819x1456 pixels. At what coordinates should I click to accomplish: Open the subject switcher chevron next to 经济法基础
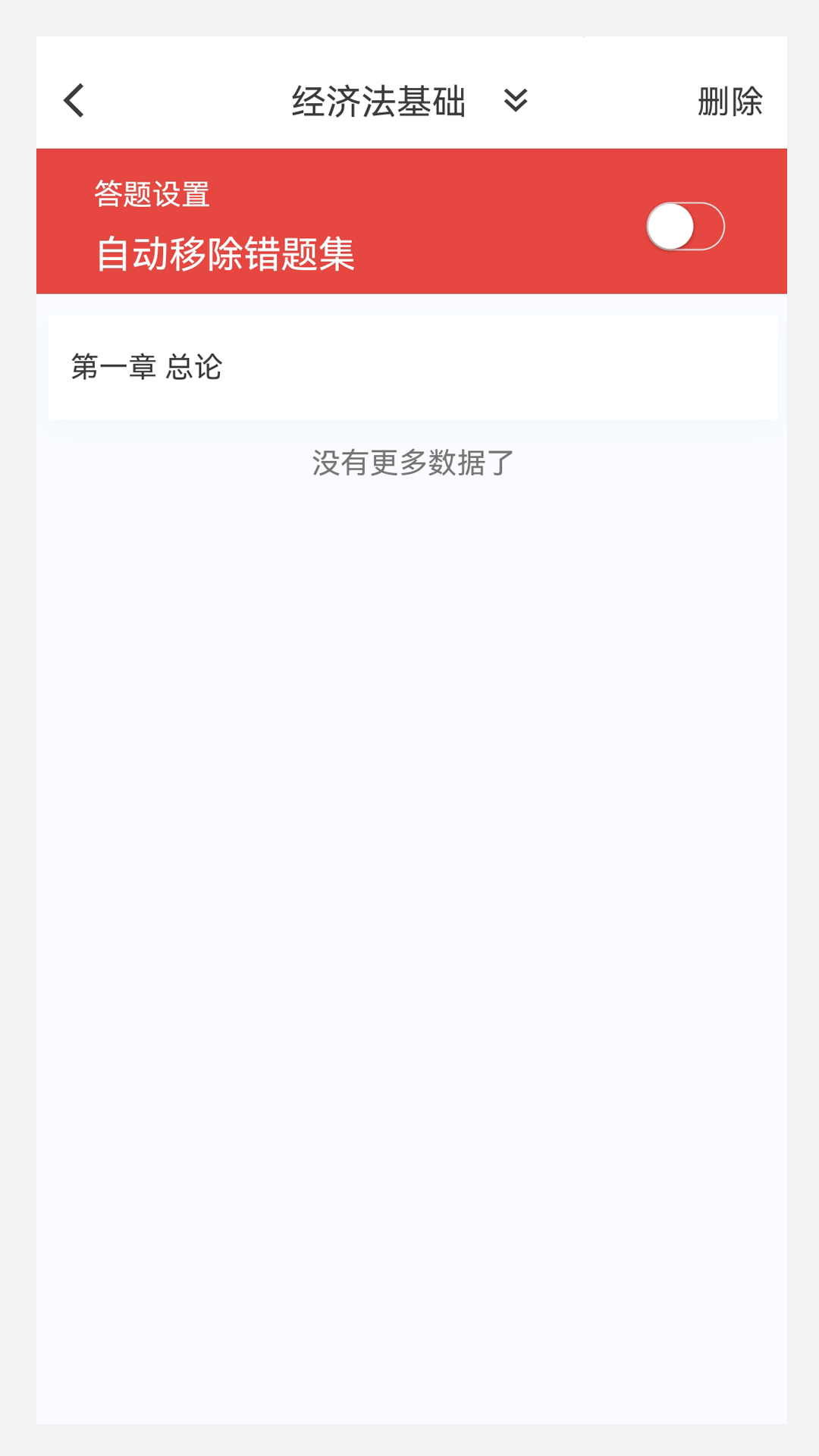tap(515, 102)
